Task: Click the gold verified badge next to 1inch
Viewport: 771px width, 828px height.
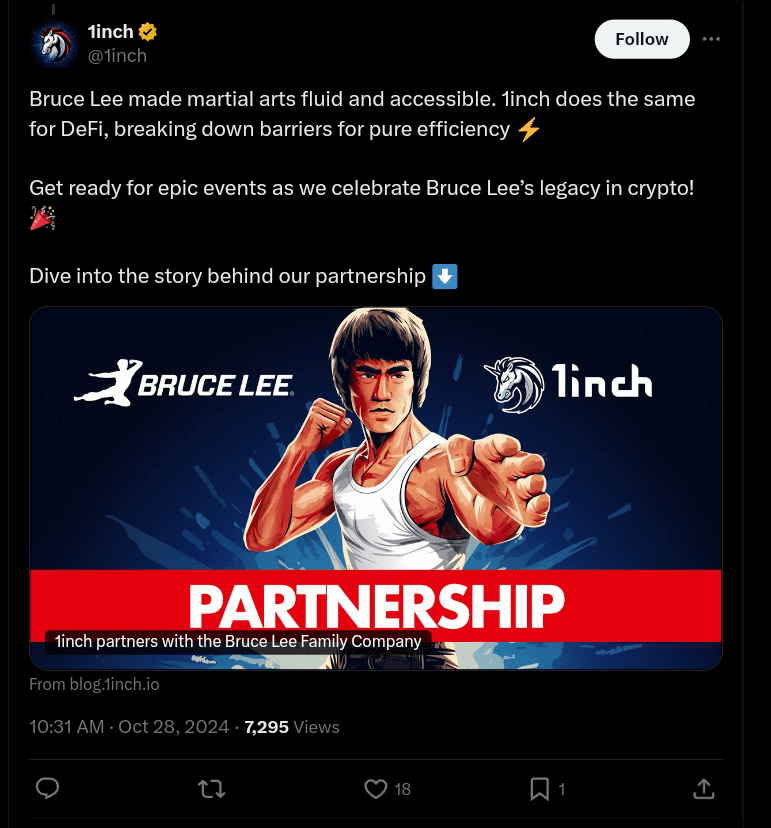Action: tap(147, 31)
